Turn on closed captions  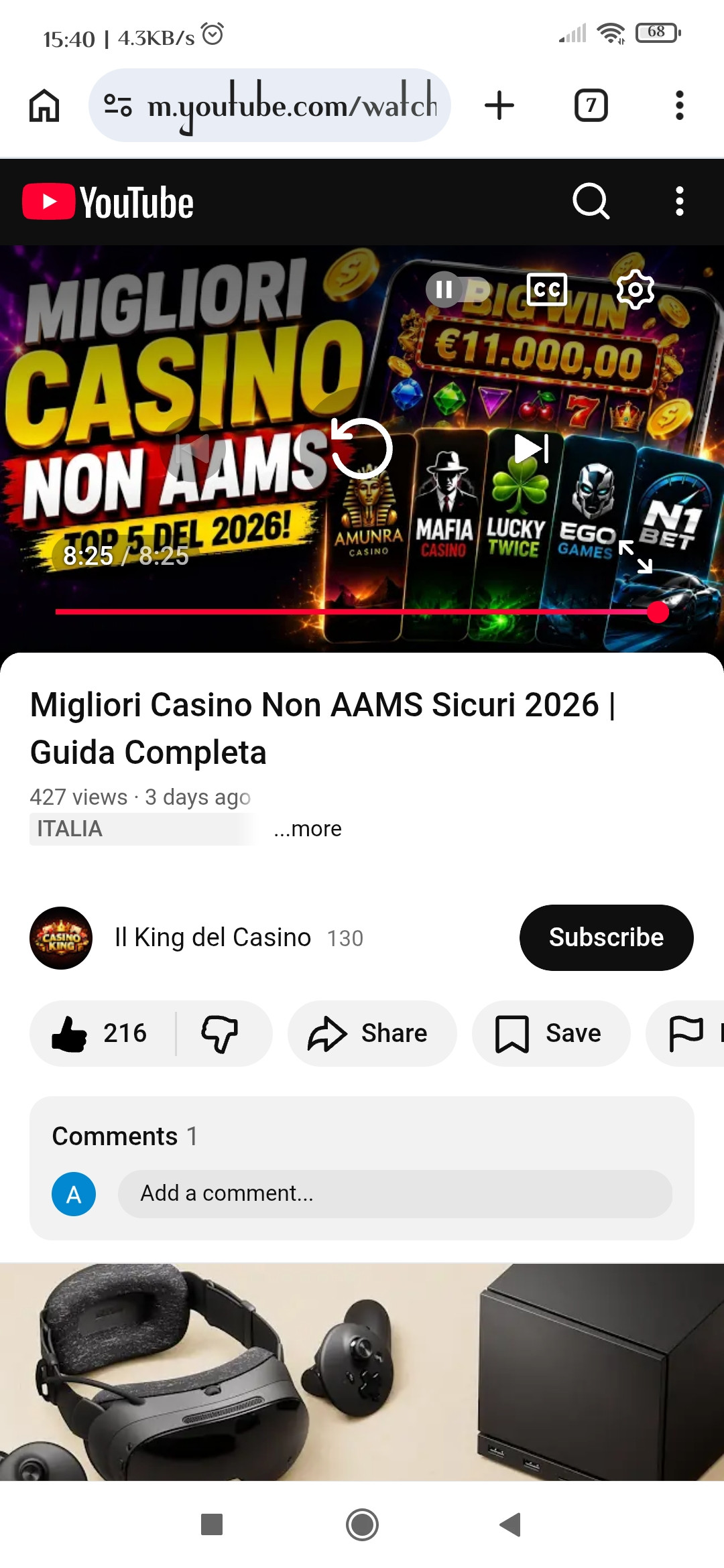pos(547,289)
